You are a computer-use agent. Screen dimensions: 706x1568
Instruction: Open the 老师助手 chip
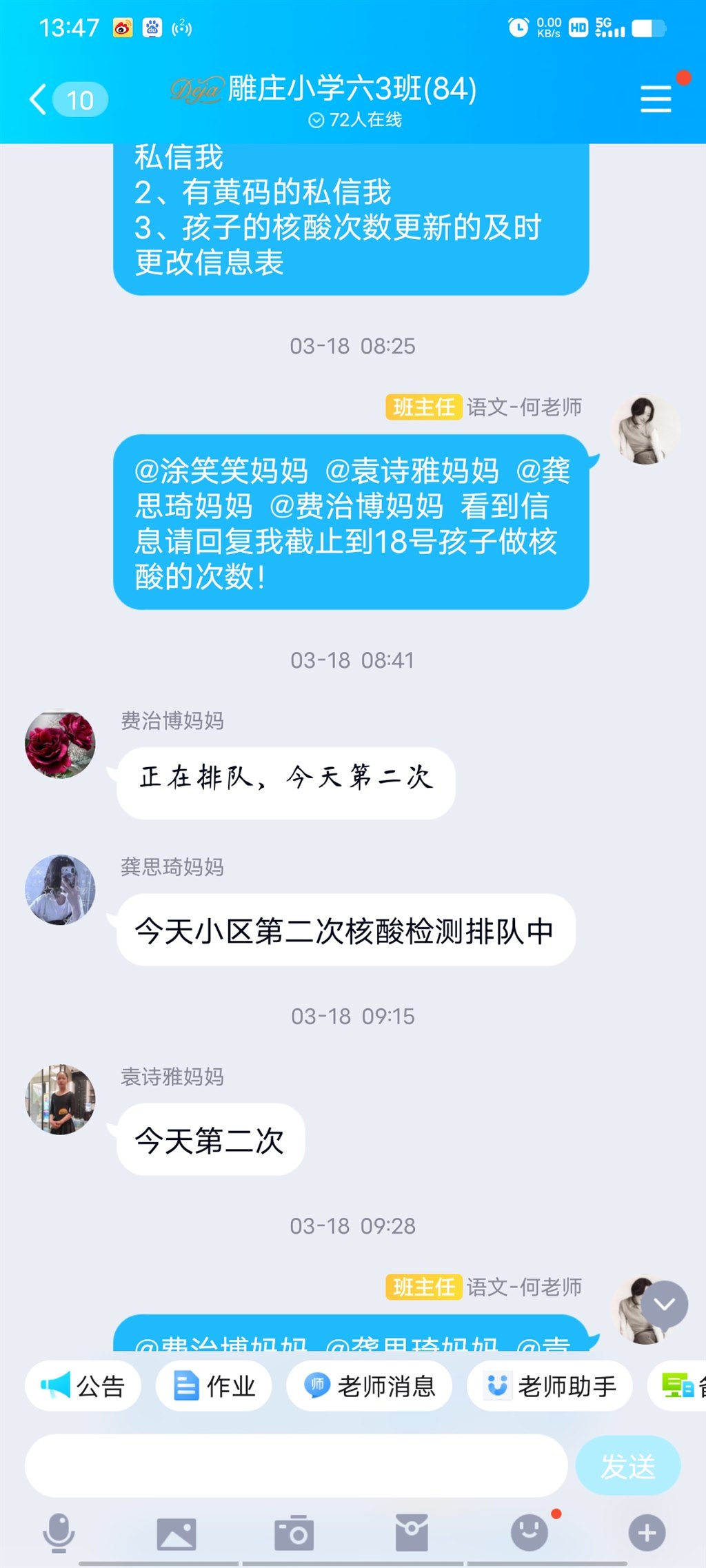549,1385
